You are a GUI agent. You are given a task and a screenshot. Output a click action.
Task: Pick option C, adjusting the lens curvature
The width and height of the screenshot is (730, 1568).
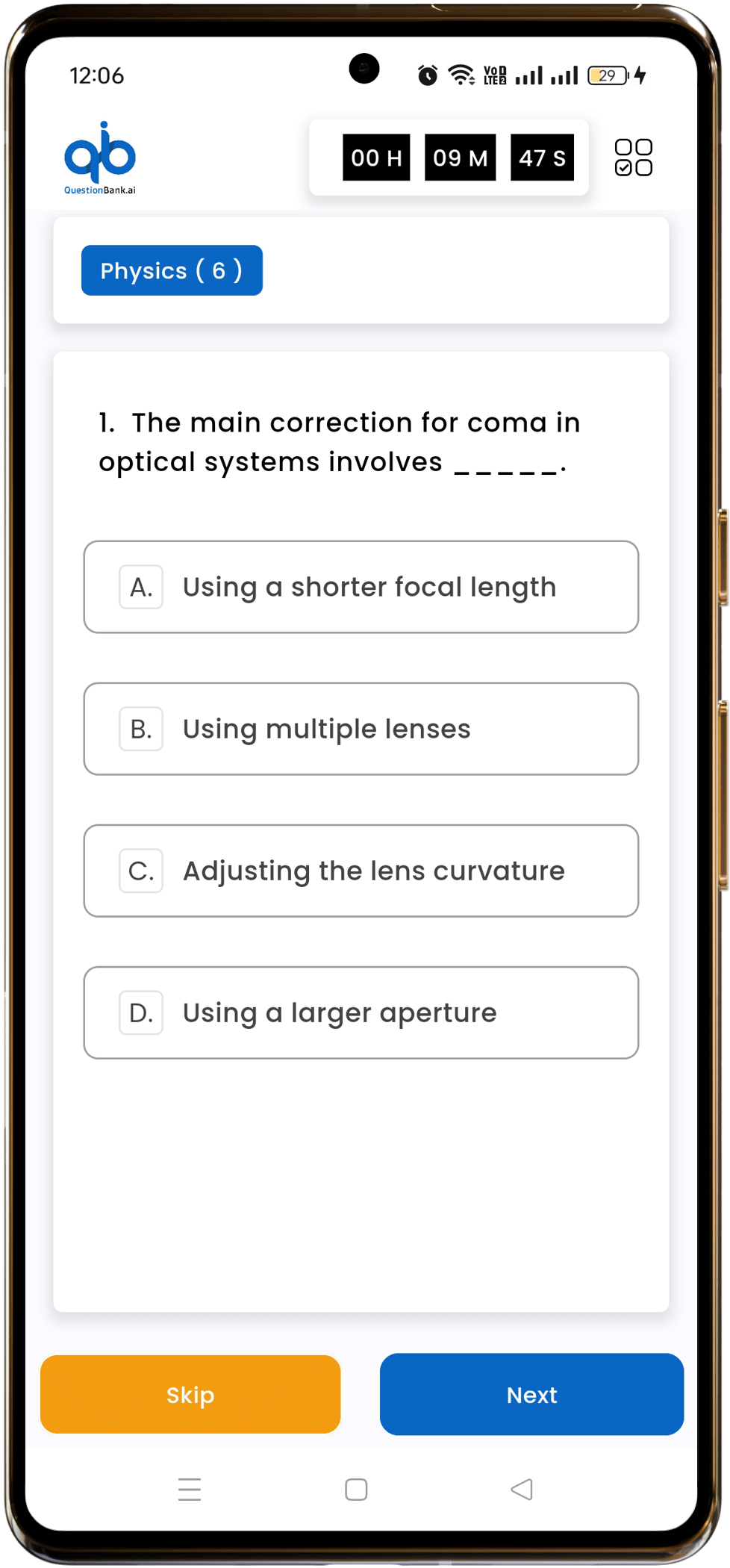click(x=361, y=871)
